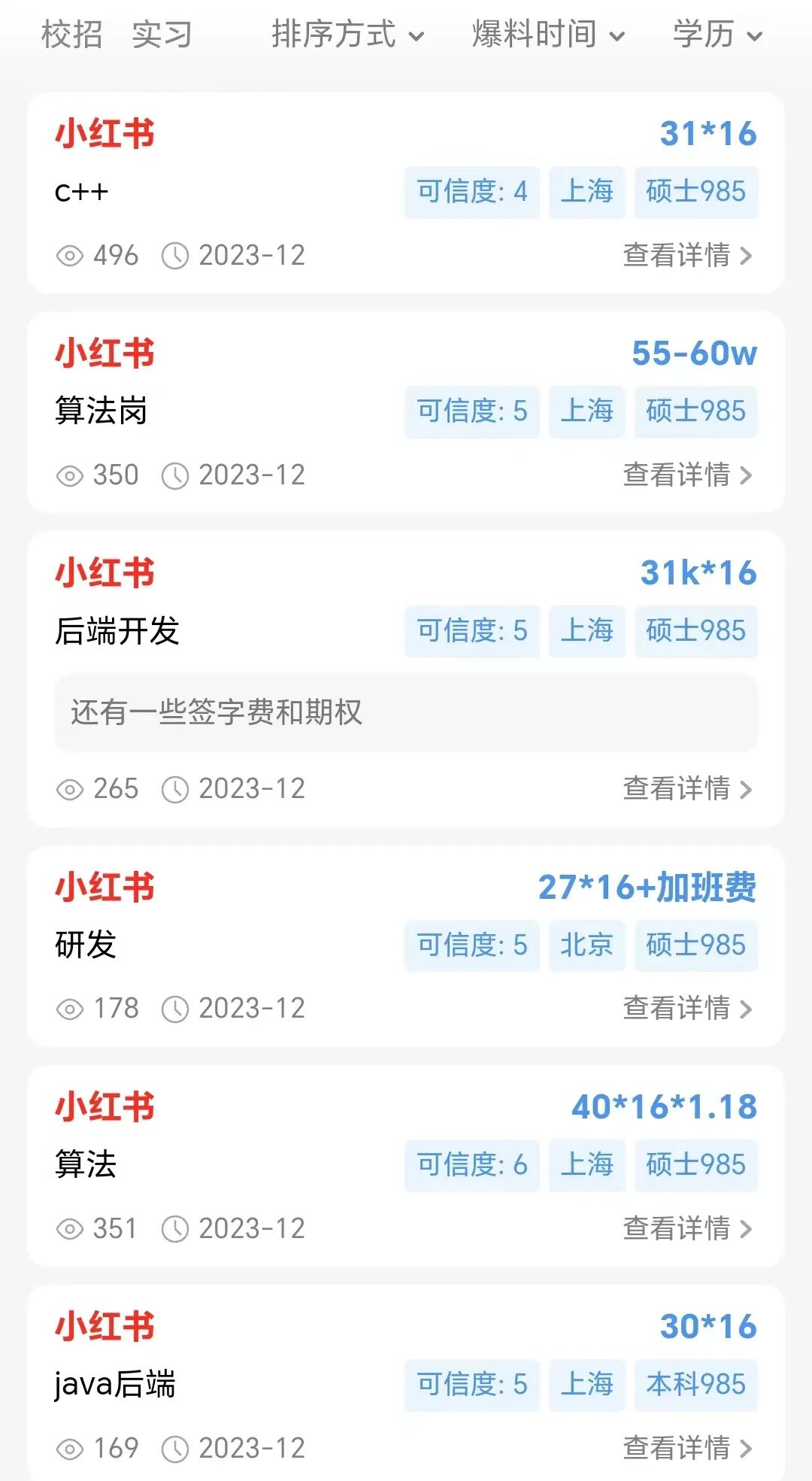The image size is (812, 1481).
Task: Switch to the 校招 tab
Action: tap(72, 35)
